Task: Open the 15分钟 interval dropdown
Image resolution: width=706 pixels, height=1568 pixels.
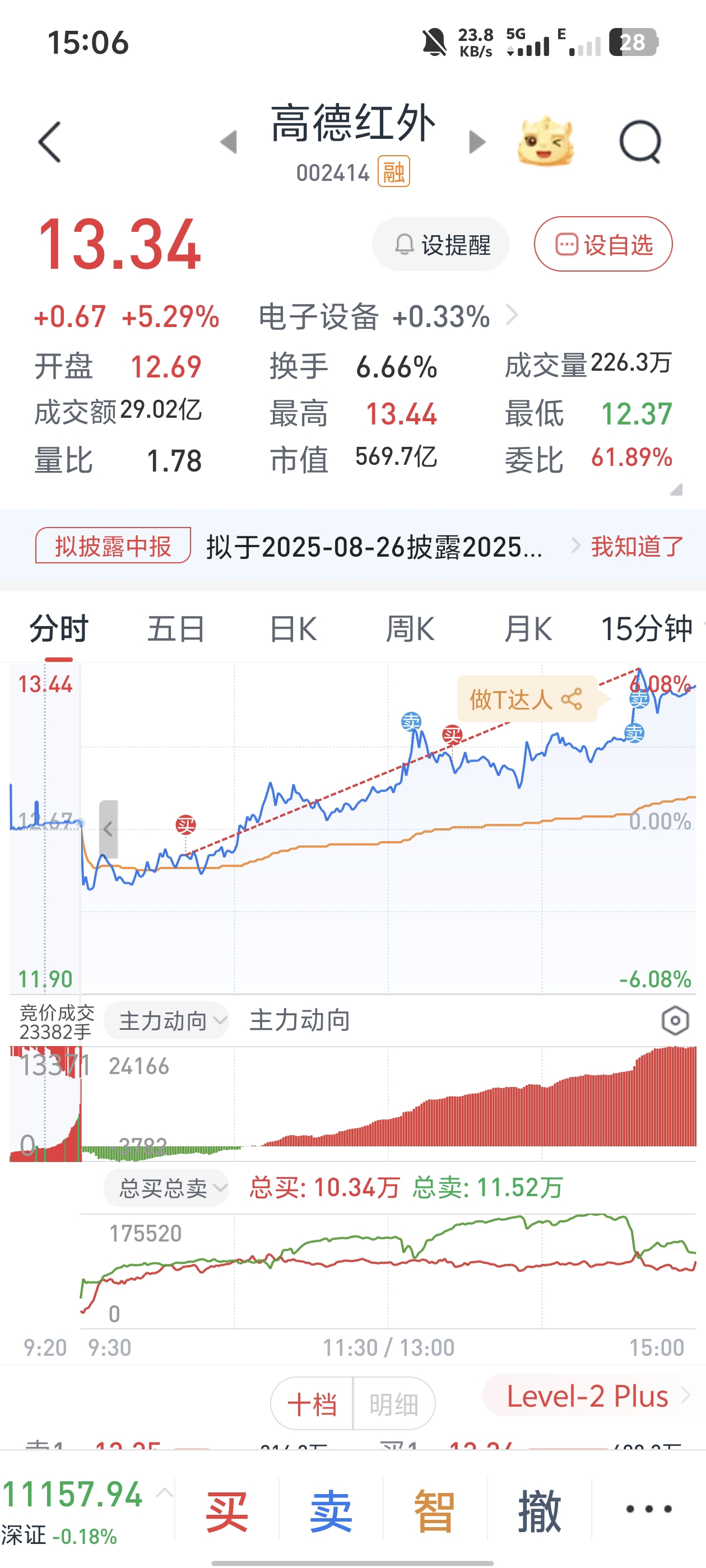Action: [x=651, y=629]
